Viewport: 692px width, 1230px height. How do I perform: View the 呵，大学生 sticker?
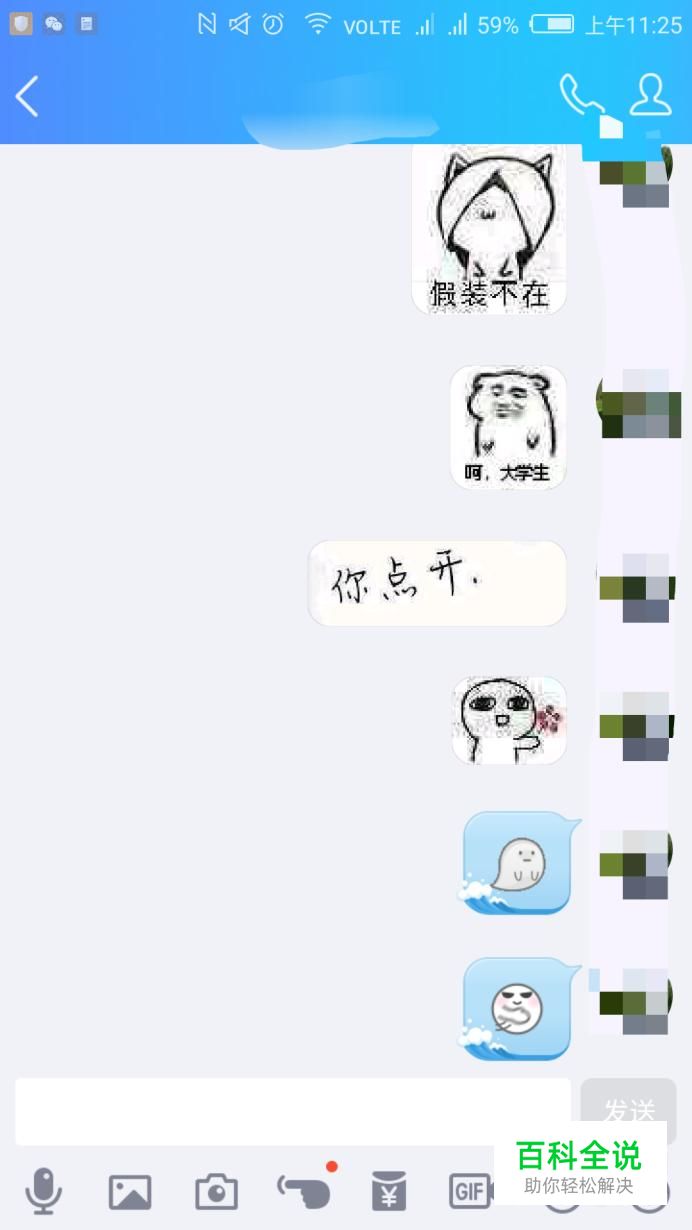tap(508, 427)
